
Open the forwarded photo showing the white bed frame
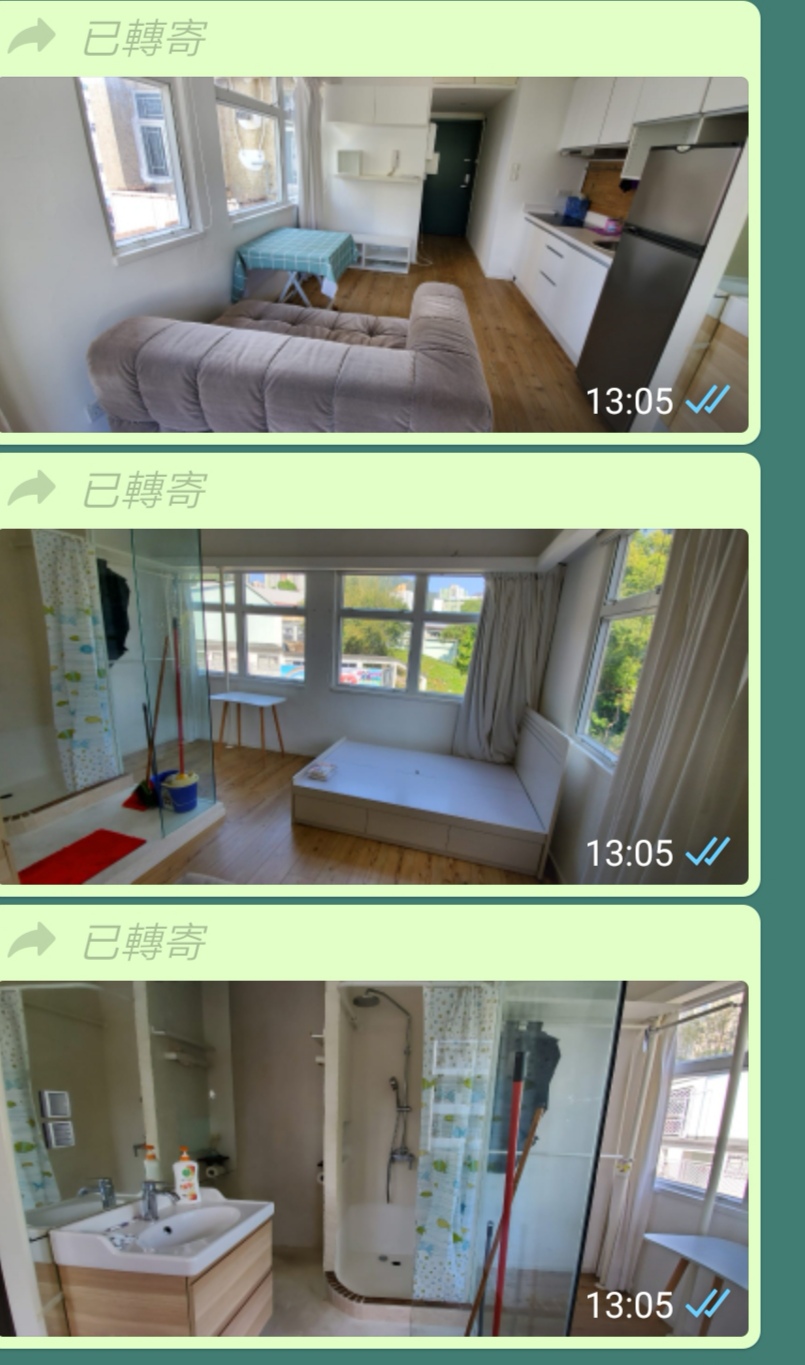pos(373,706)
